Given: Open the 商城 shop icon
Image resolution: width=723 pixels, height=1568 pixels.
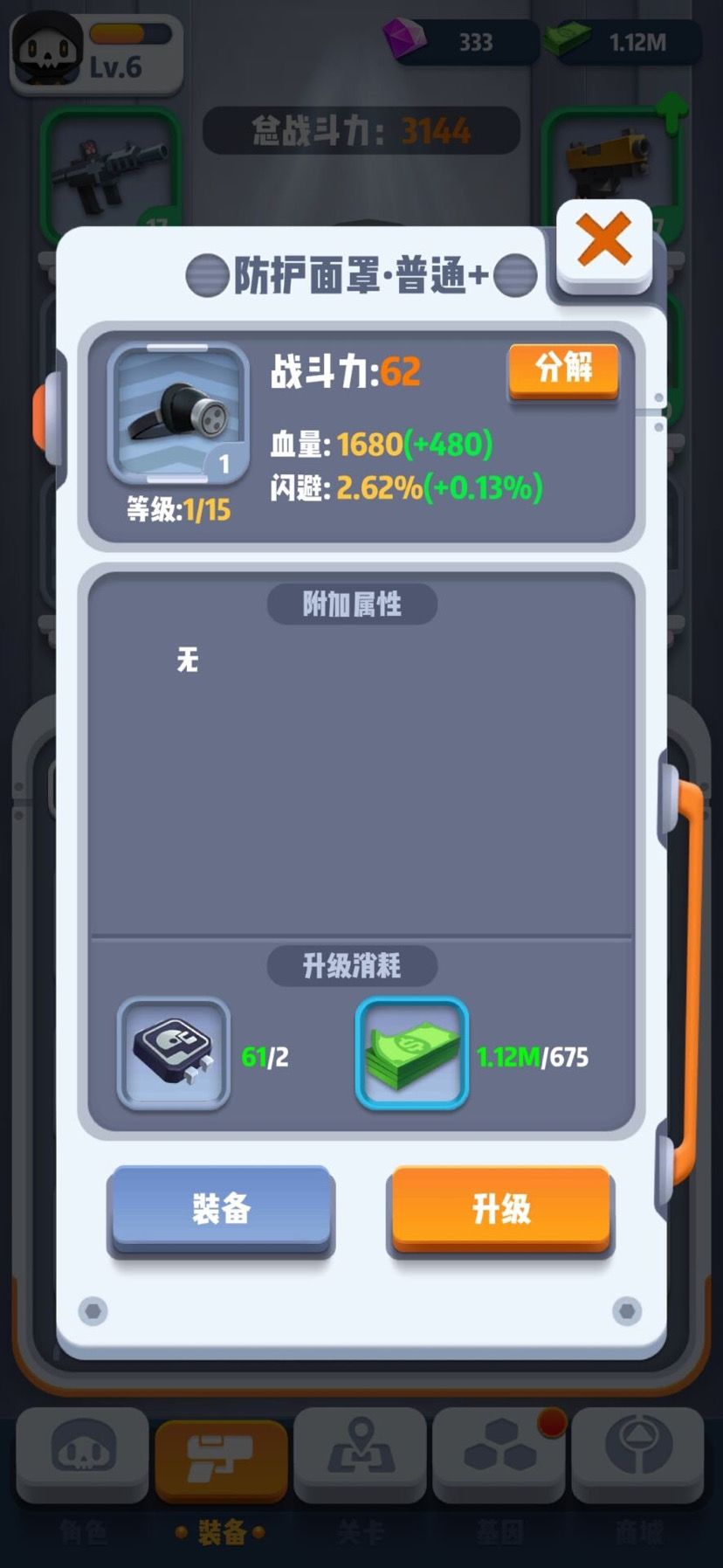Looking at the screenshot, I should 637,1454.
